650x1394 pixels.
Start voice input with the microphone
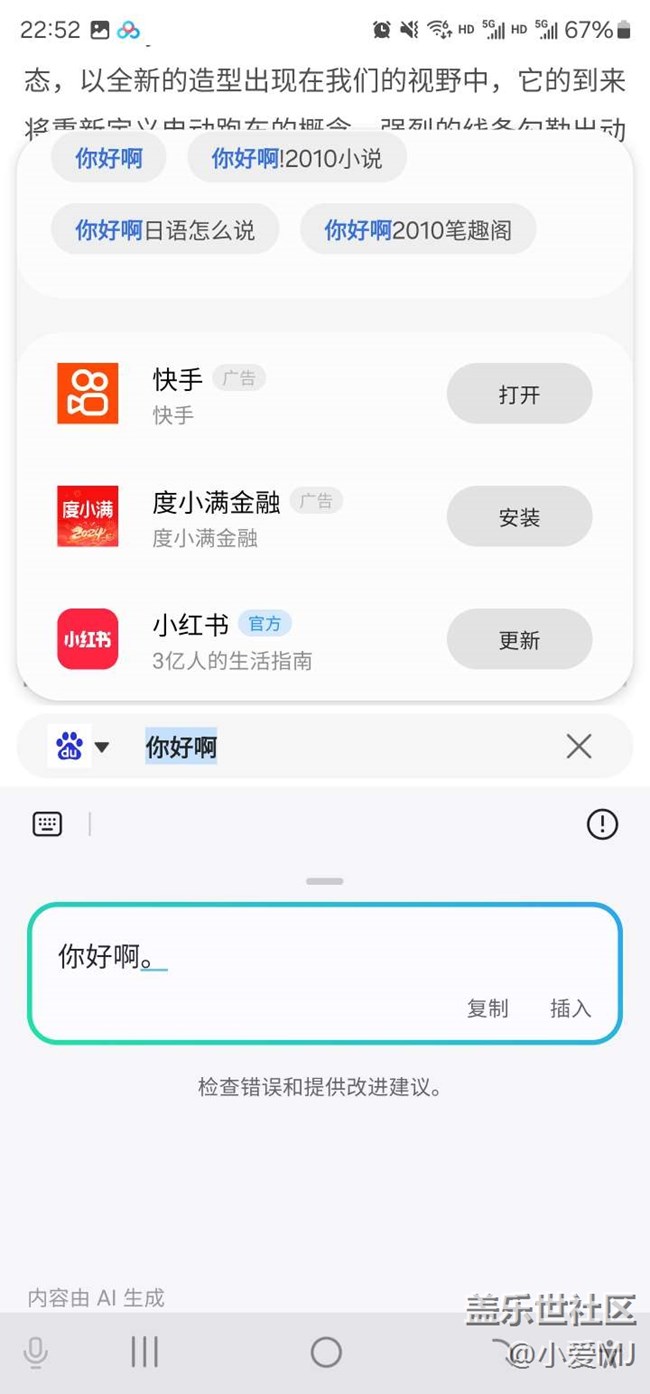[x=35, y=1353]
